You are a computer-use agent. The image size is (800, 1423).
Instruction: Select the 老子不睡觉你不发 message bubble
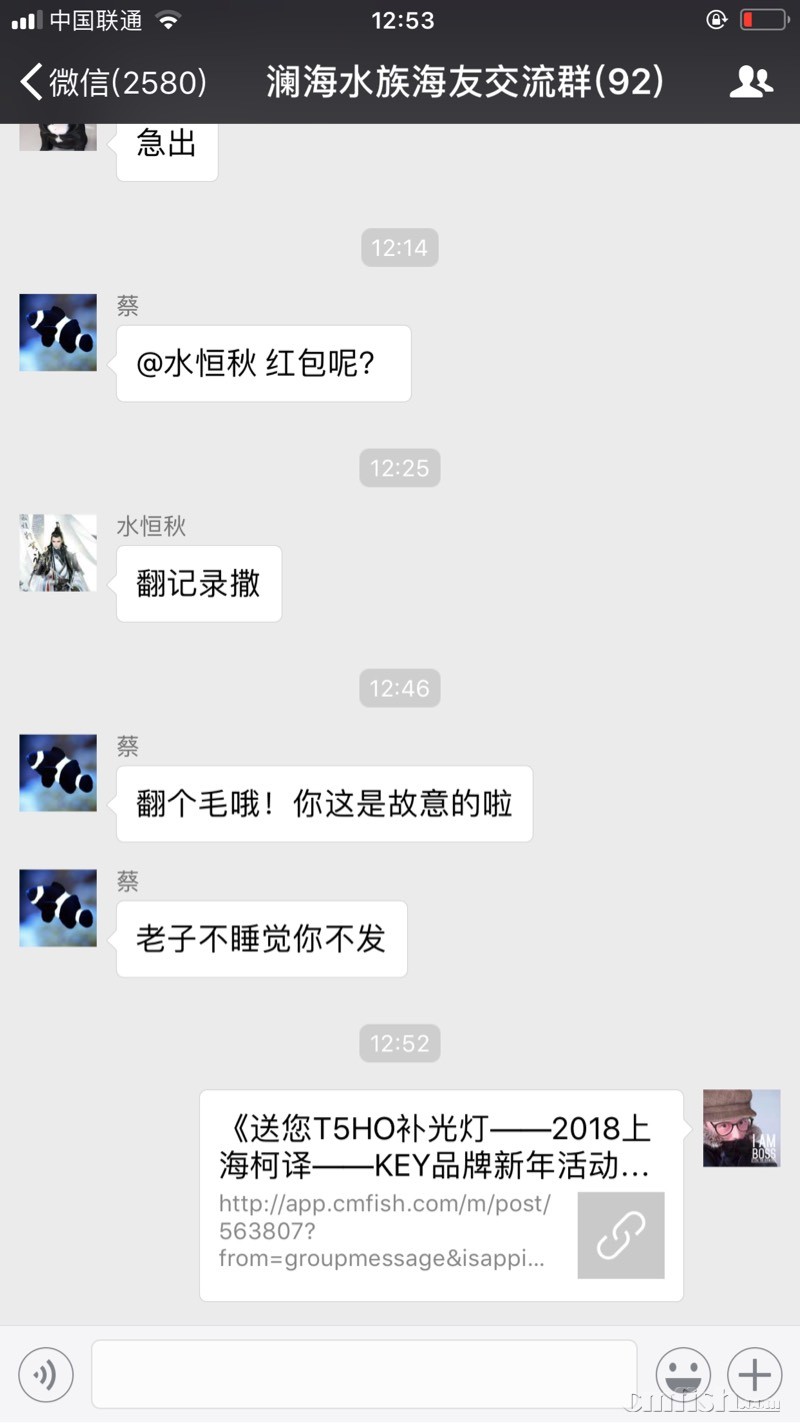pyautogui.click(x=261, y=939)
